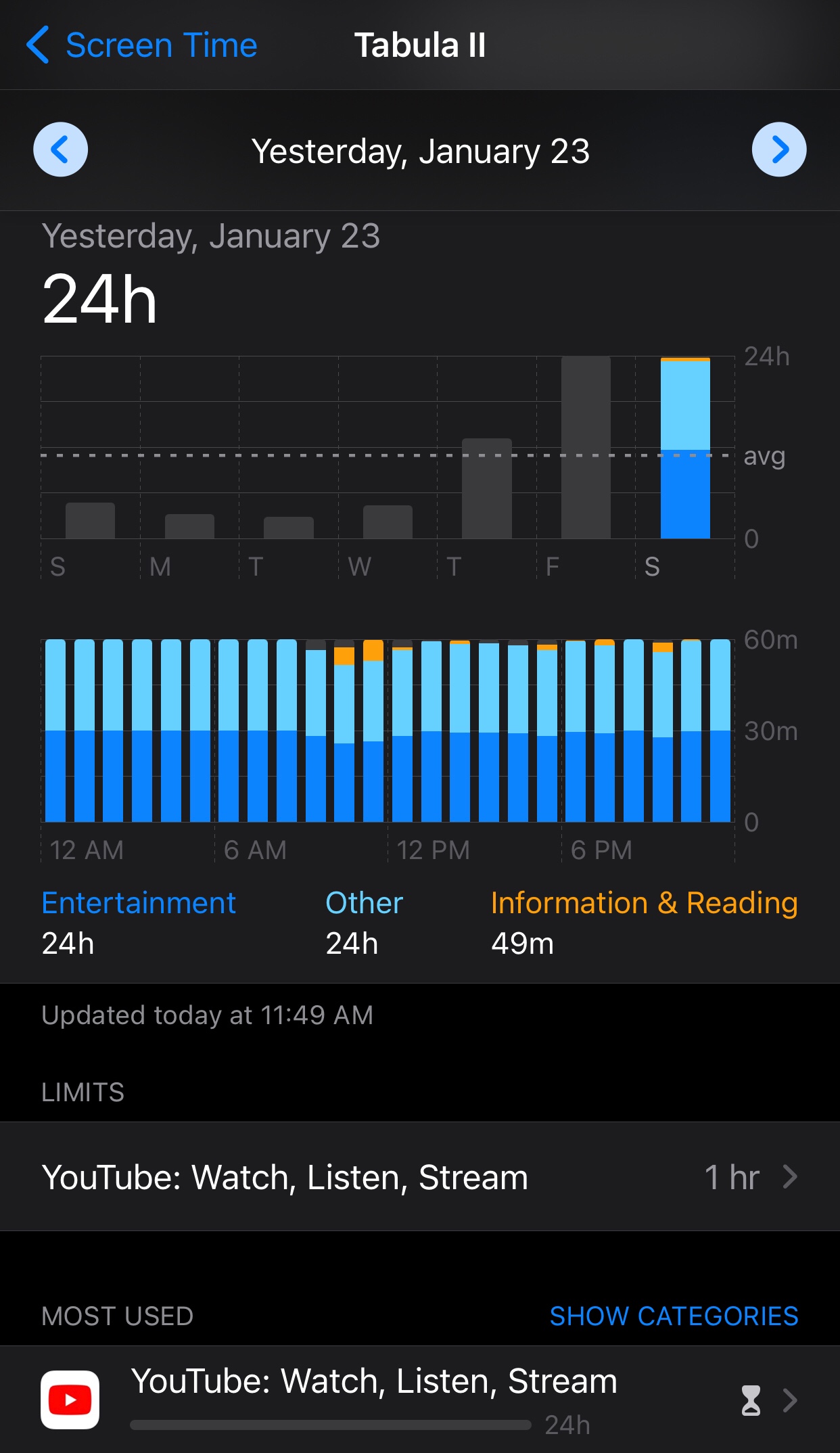Image resolution: width=840 pixels, height=1453 pixels.
Task: Open YouTube usage in Most Used
Action: pos(419,1399)
